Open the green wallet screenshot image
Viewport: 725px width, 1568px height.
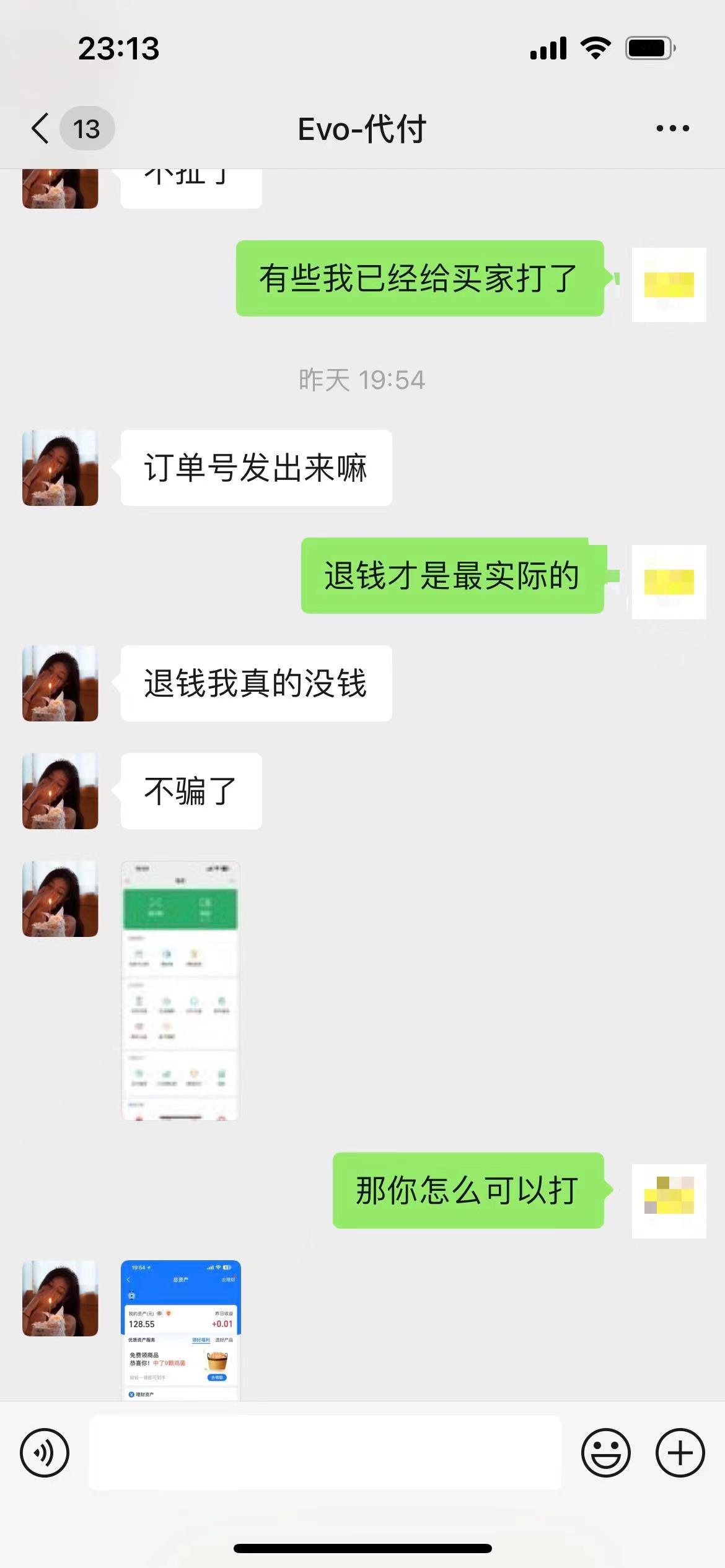point(180,990)
